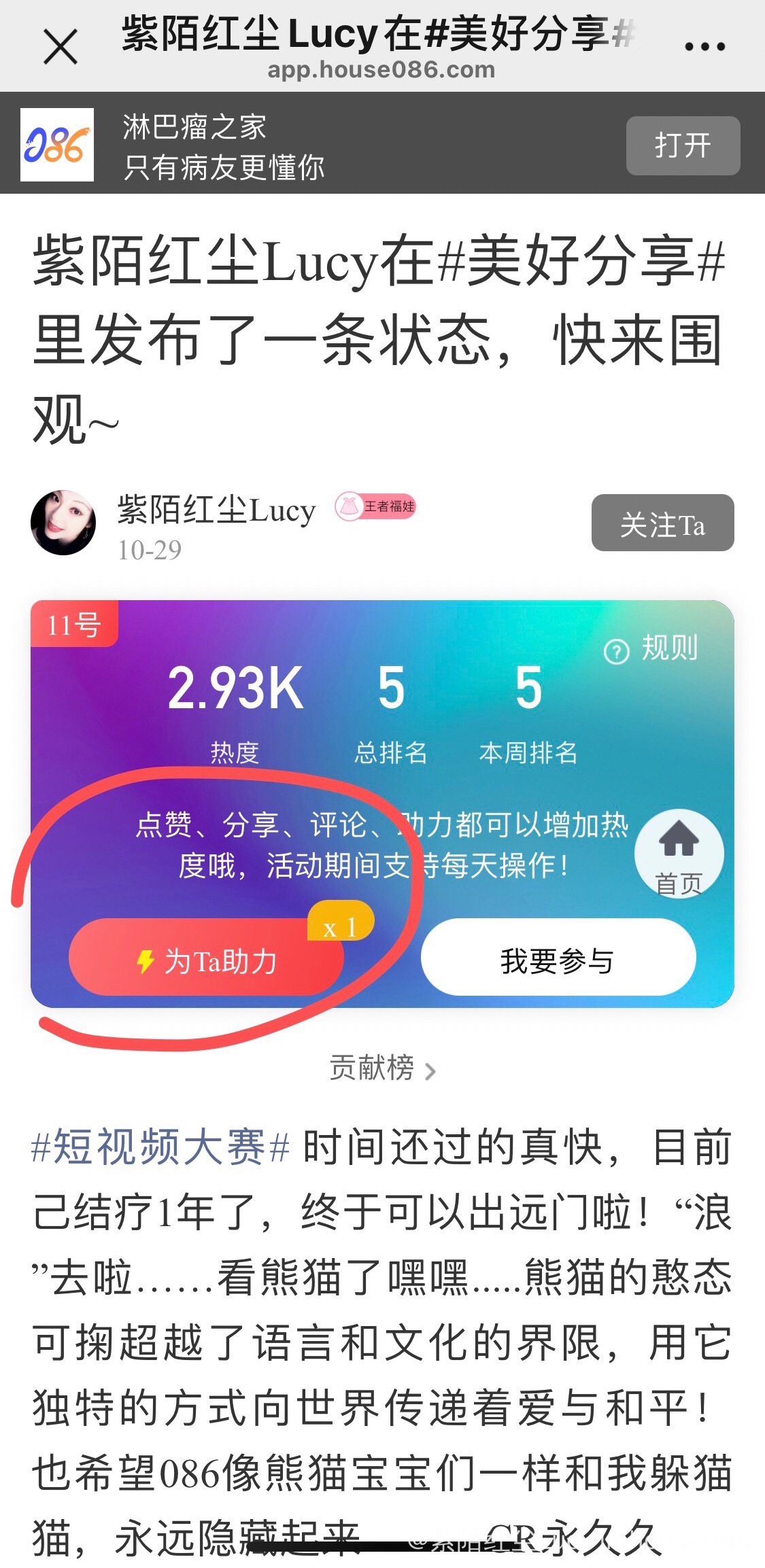This screenshot has width=765, height=1568.
Task: Tap 打开 to open the app
Action: [x=682, y=145]
